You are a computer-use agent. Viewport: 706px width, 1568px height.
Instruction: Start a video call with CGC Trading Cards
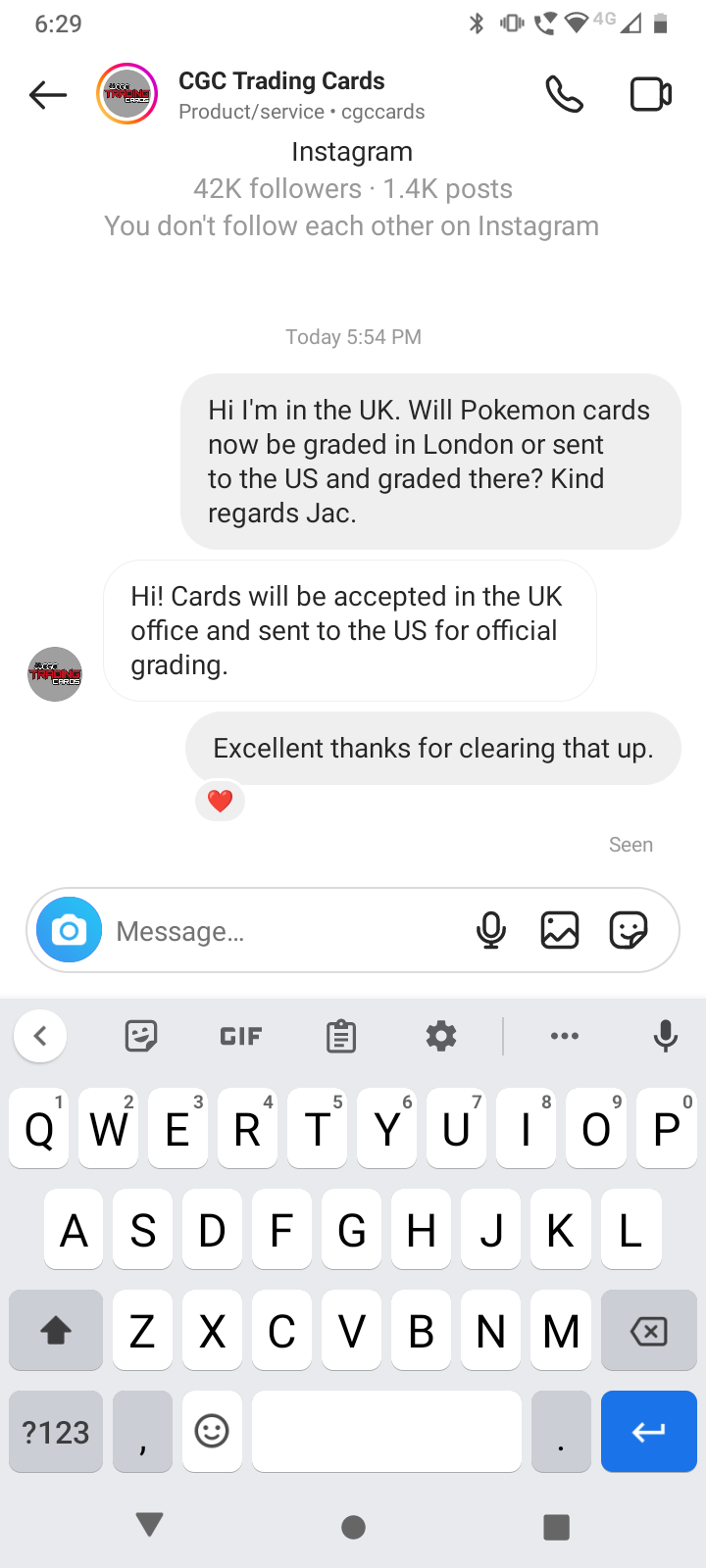(x=650, y=95)
